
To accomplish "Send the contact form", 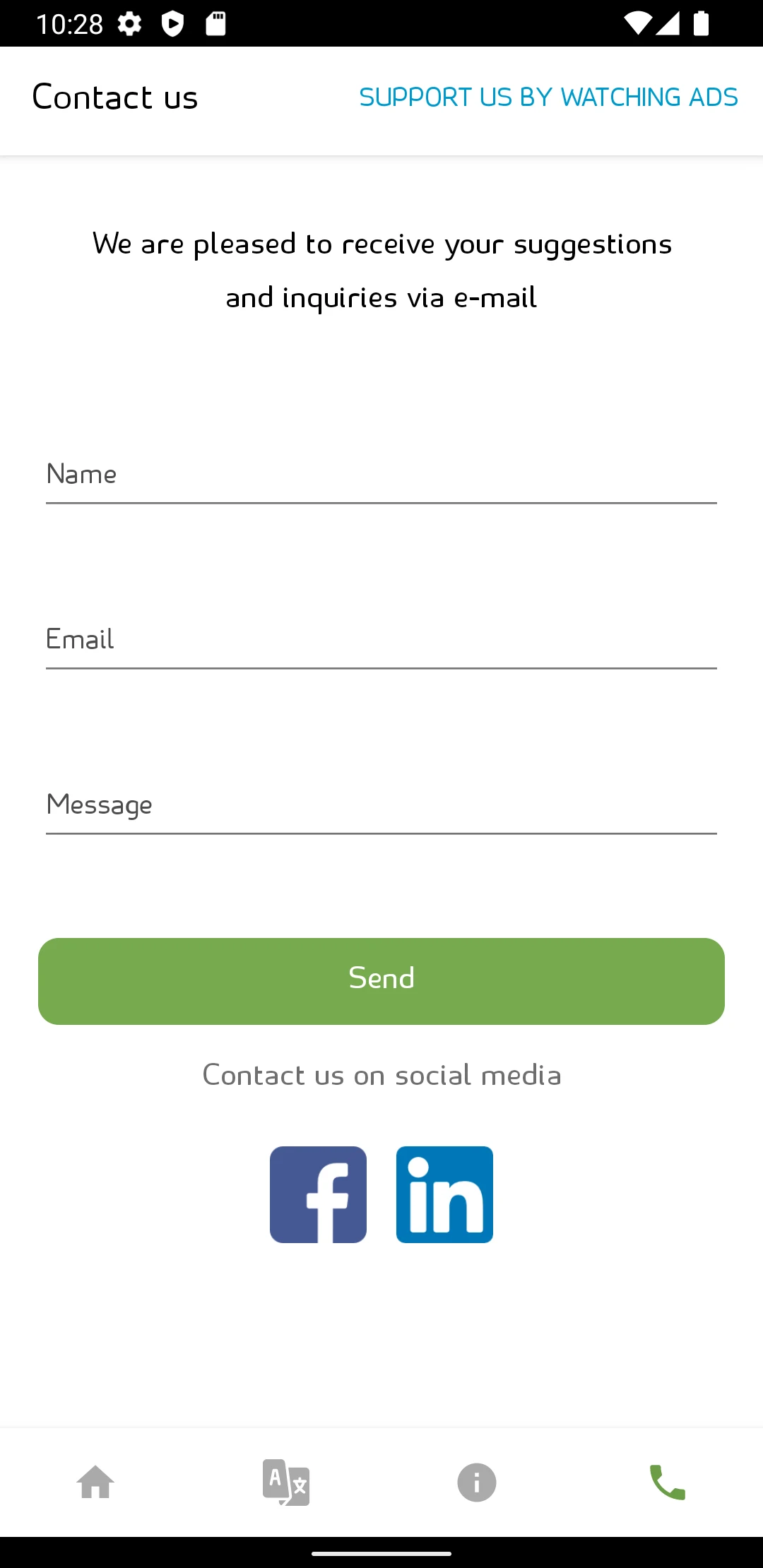I will [381, 981].
